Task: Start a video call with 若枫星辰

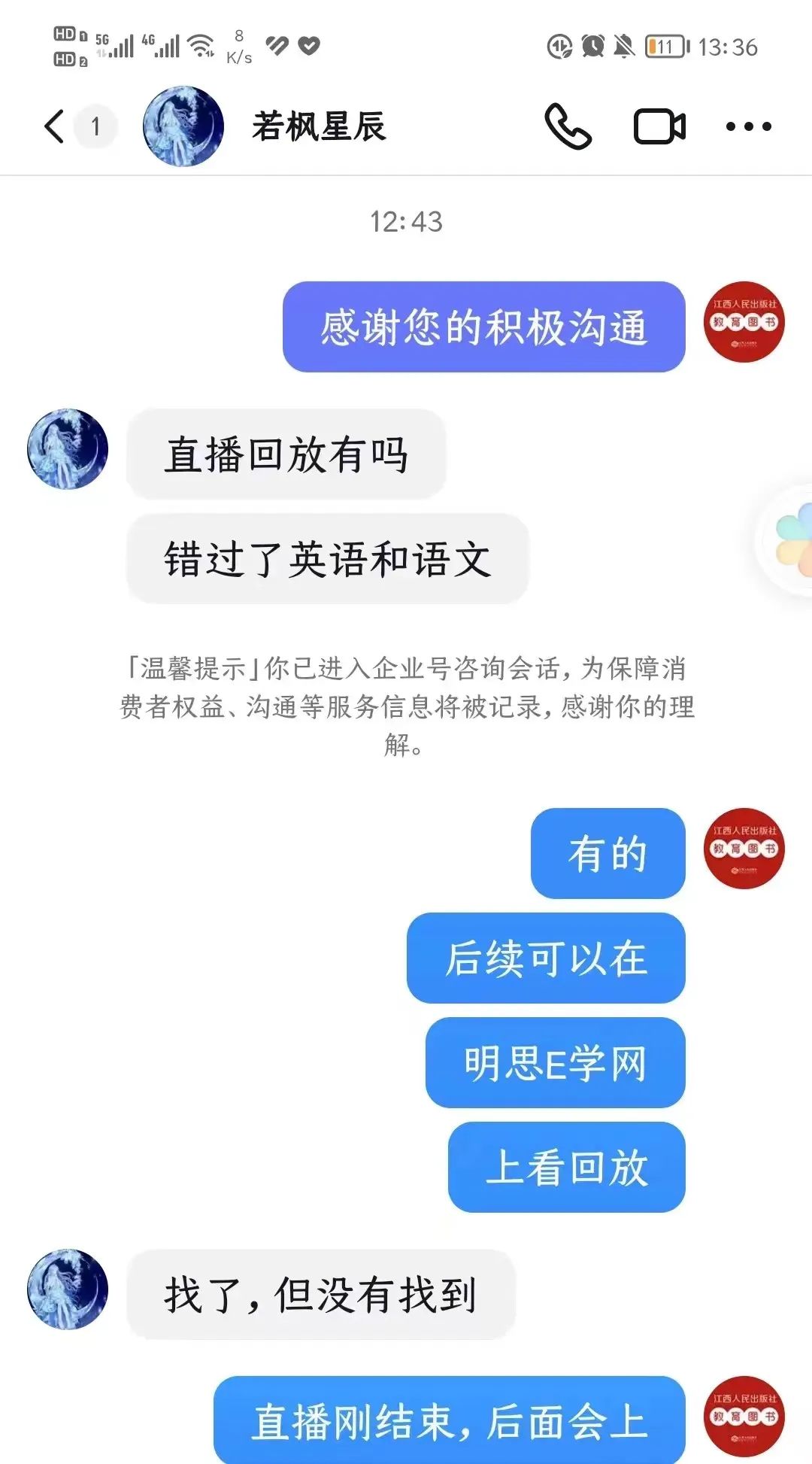Action: 659,126
